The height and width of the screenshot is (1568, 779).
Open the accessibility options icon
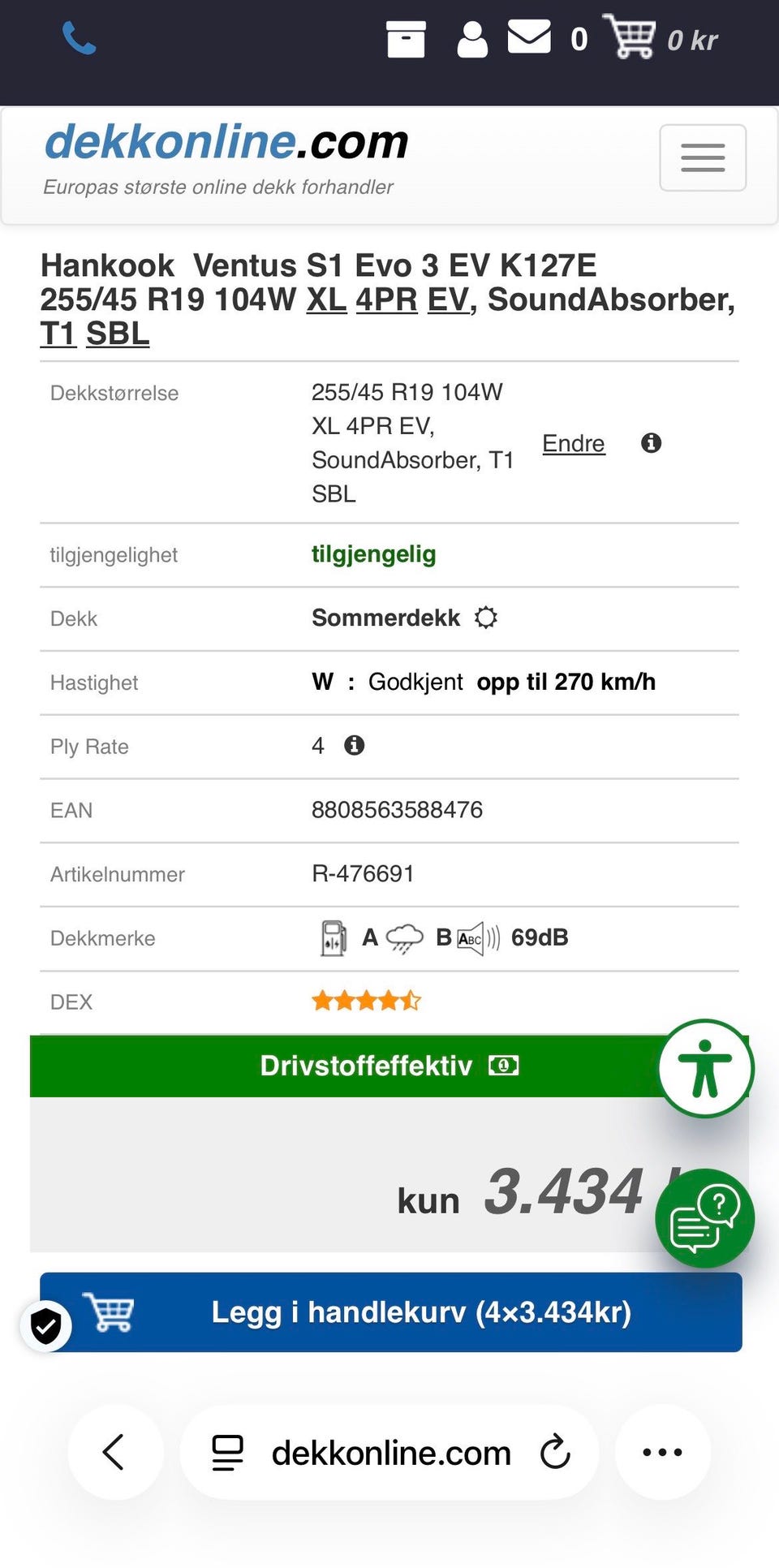(704, 1068)
